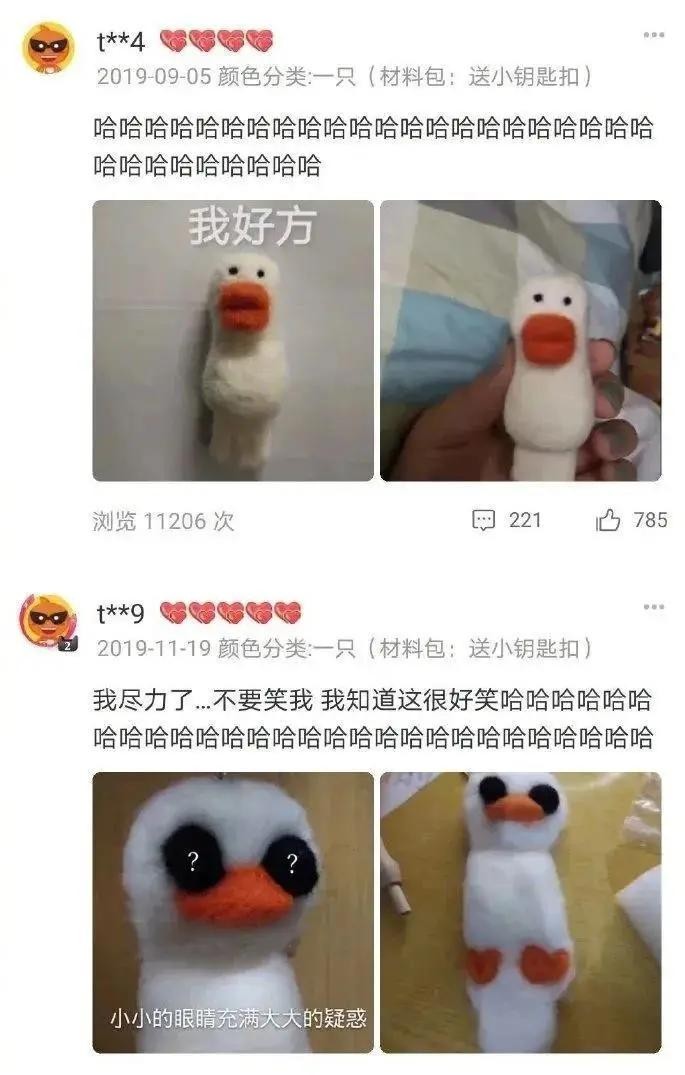This screenshot has height=1075, width=685.
Task: Open t**9's profile avatar
Action: (48, 620)
